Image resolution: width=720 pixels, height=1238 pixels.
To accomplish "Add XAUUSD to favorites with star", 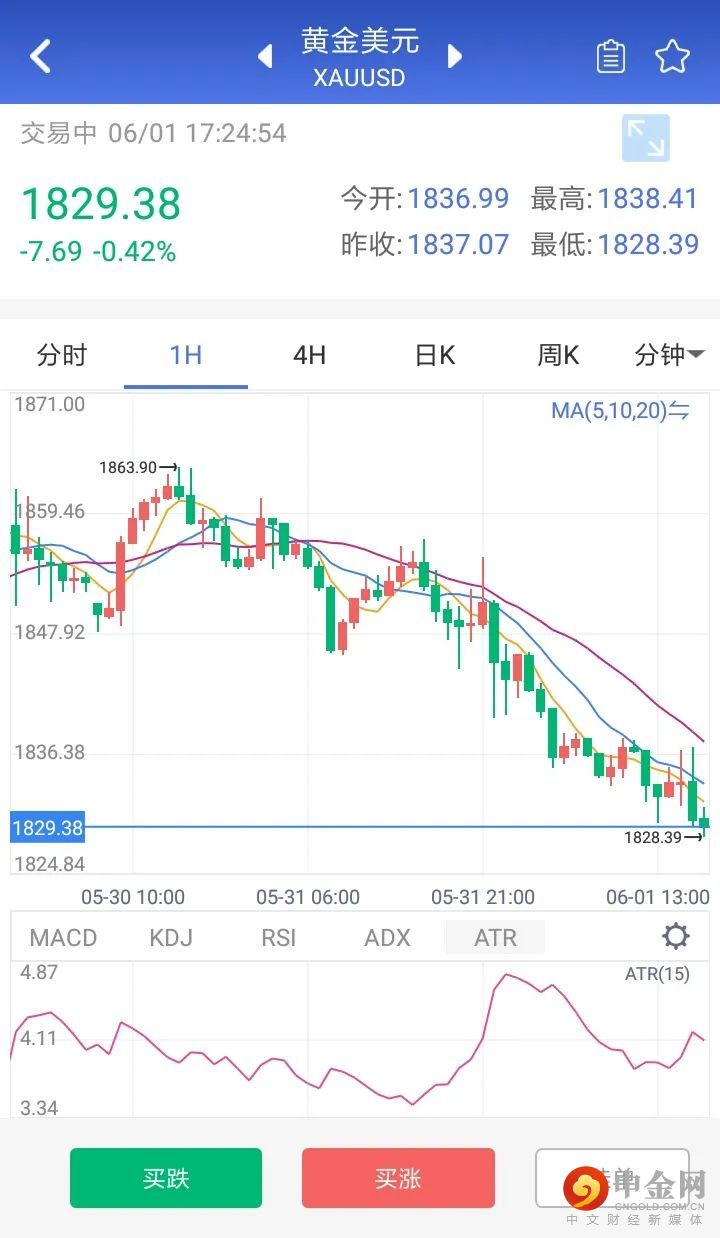I will [x=672, y=57].
